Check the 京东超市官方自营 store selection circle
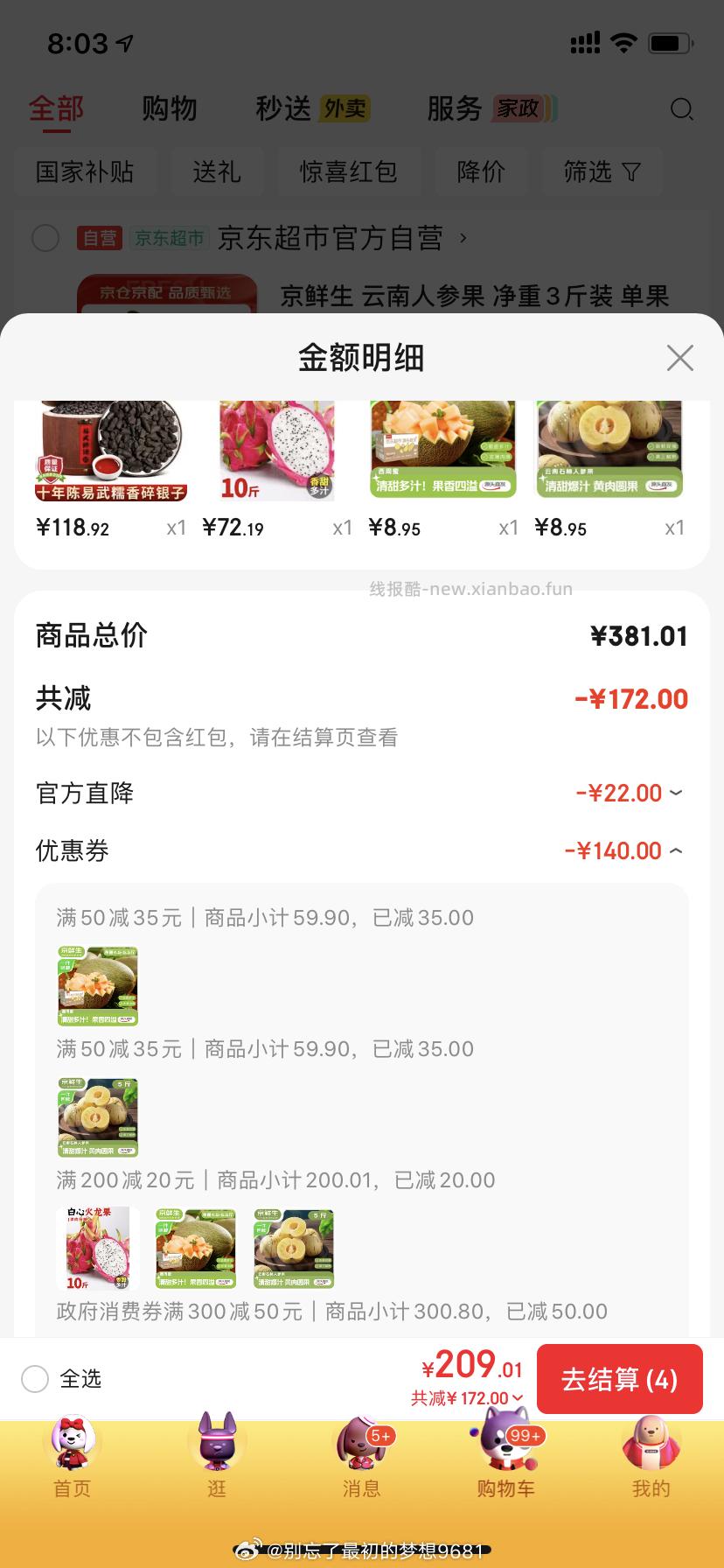This screenshot has height=1568, width=724. point(45,238)
